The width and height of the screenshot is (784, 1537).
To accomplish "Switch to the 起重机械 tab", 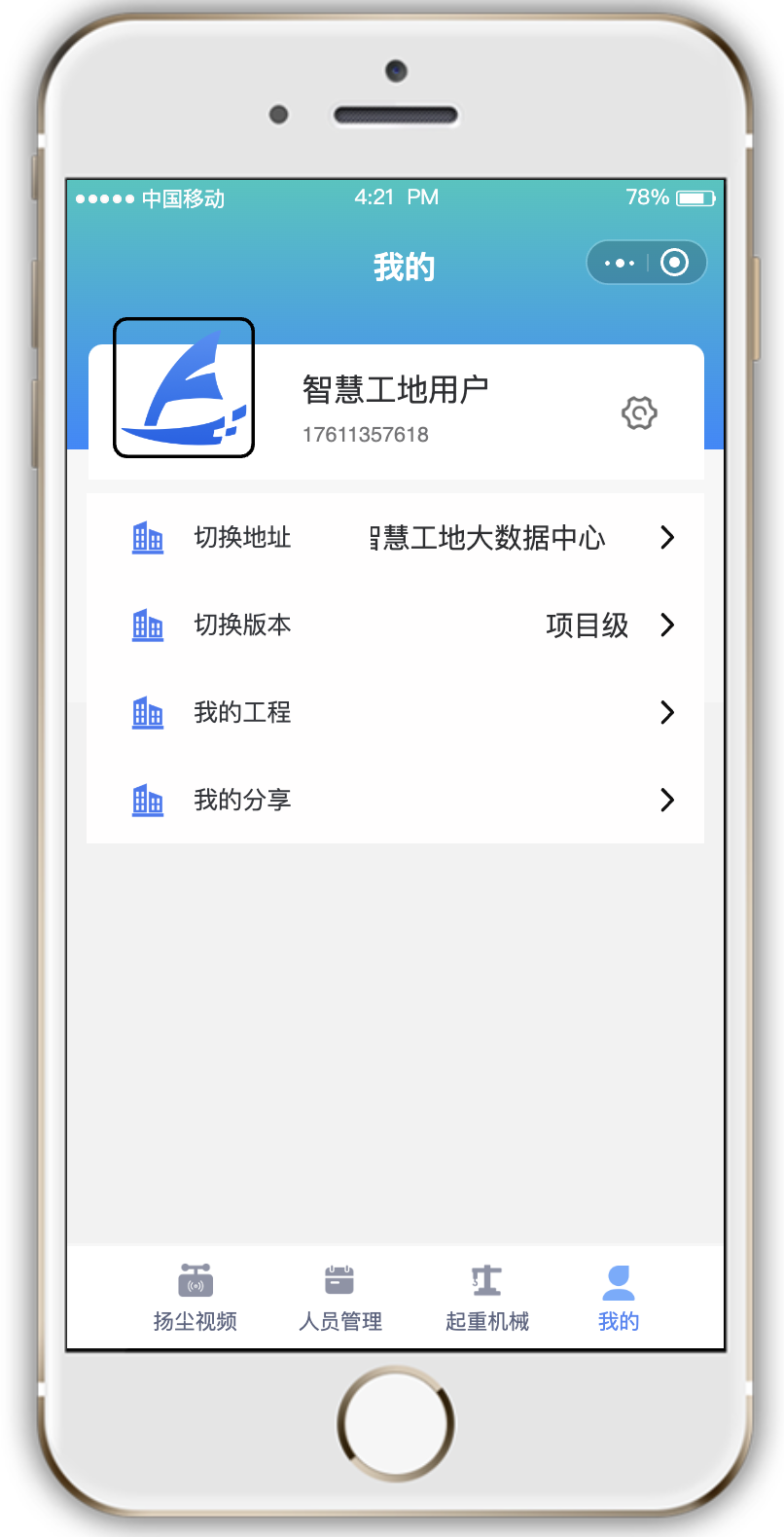I will point(486,1298).
